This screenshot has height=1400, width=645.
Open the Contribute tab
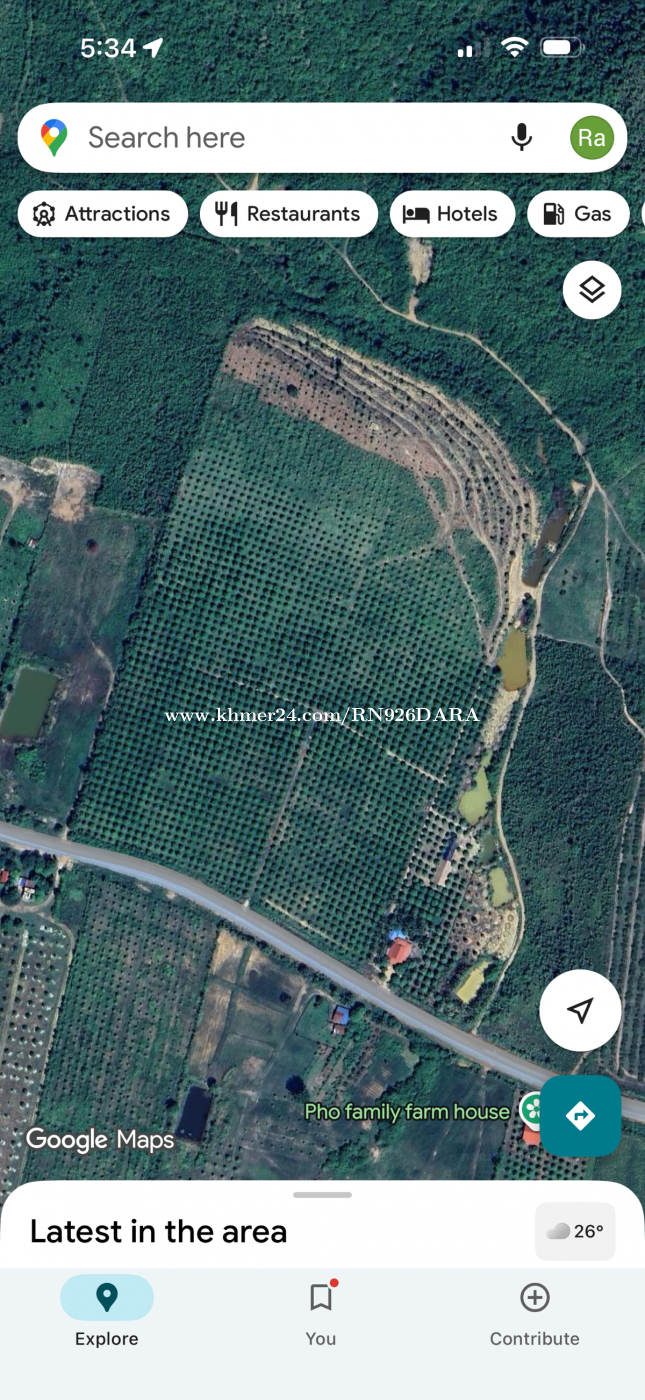point(534,1312)
